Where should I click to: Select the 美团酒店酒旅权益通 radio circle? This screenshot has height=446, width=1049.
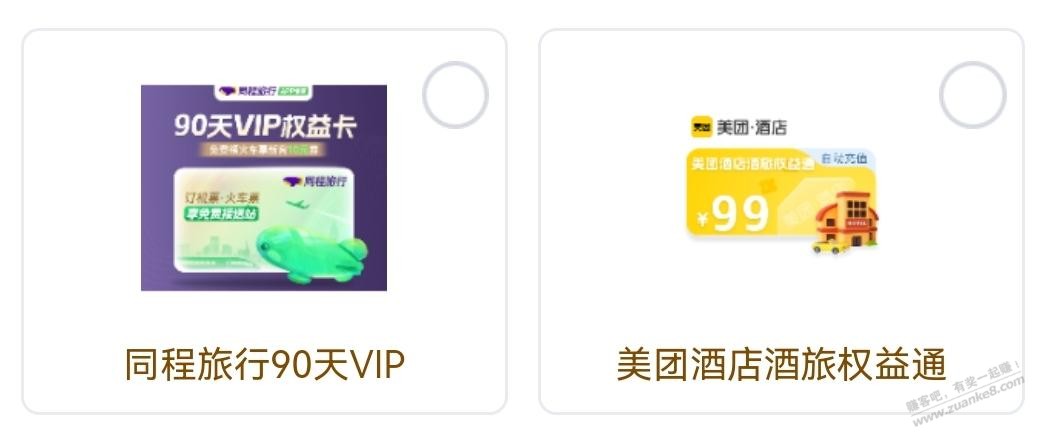[x=972, y=95]
